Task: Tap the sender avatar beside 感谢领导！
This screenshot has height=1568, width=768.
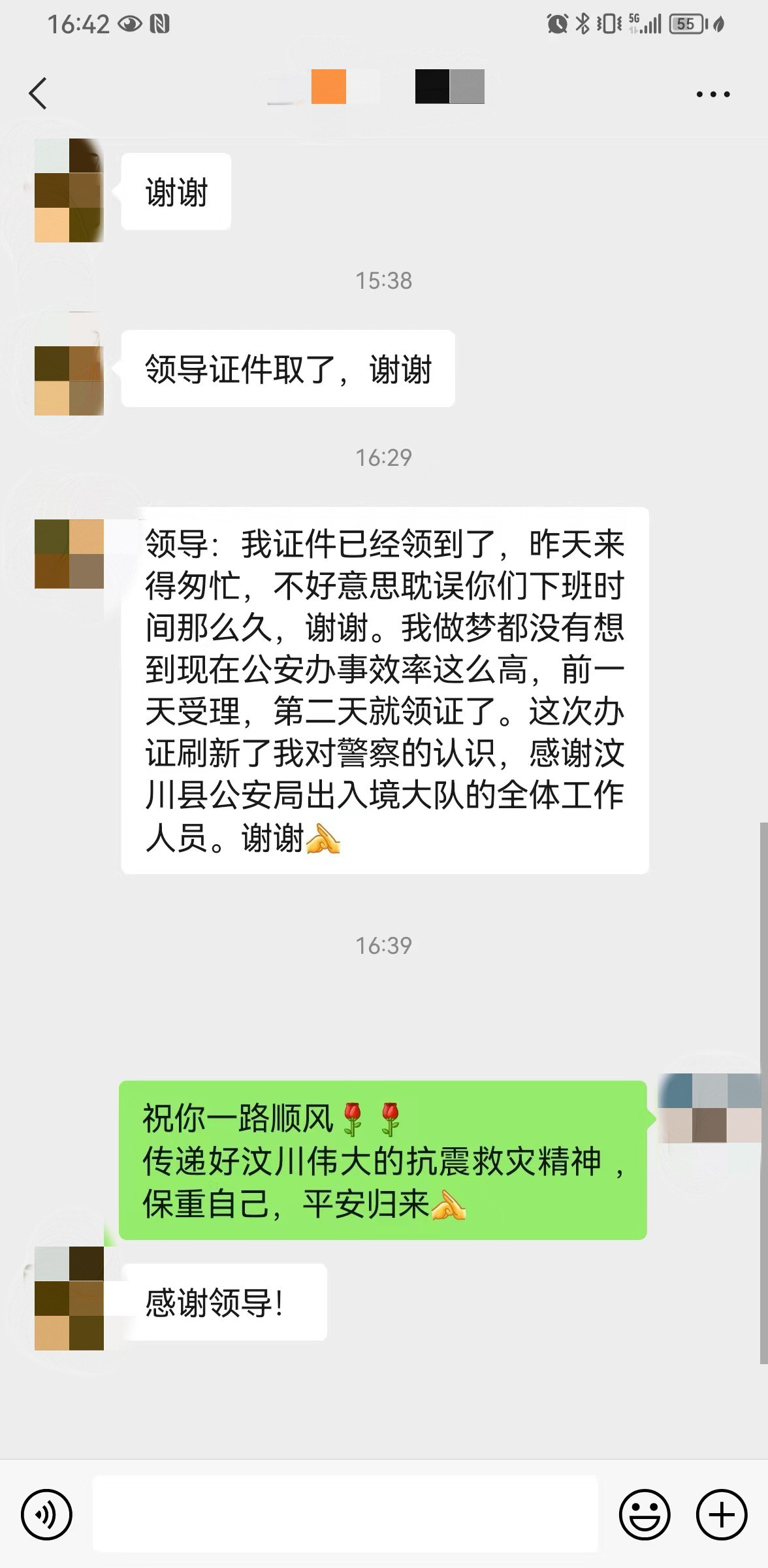Action: click(x=69, y=1298)
